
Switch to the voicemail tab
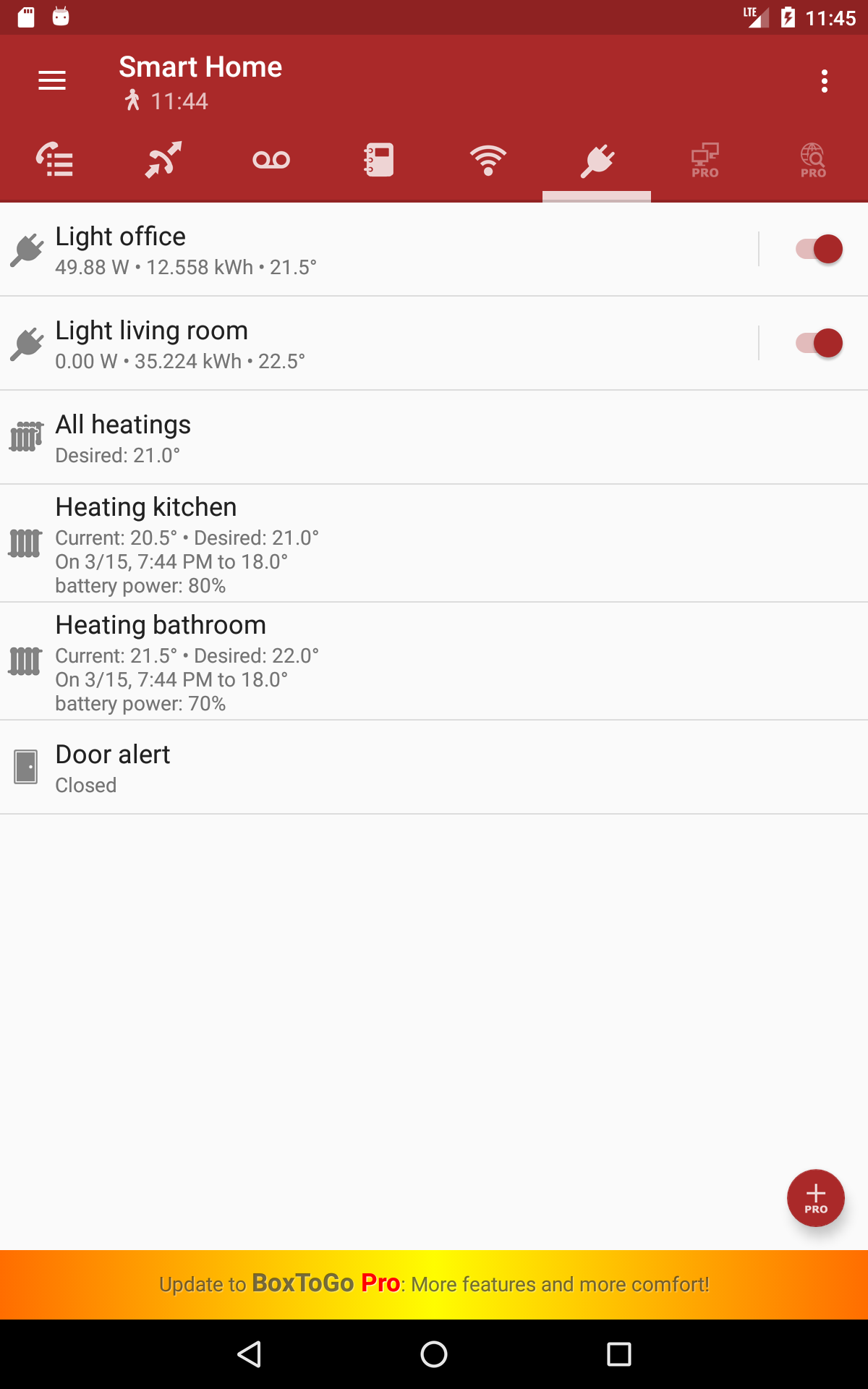pos(271,160)
